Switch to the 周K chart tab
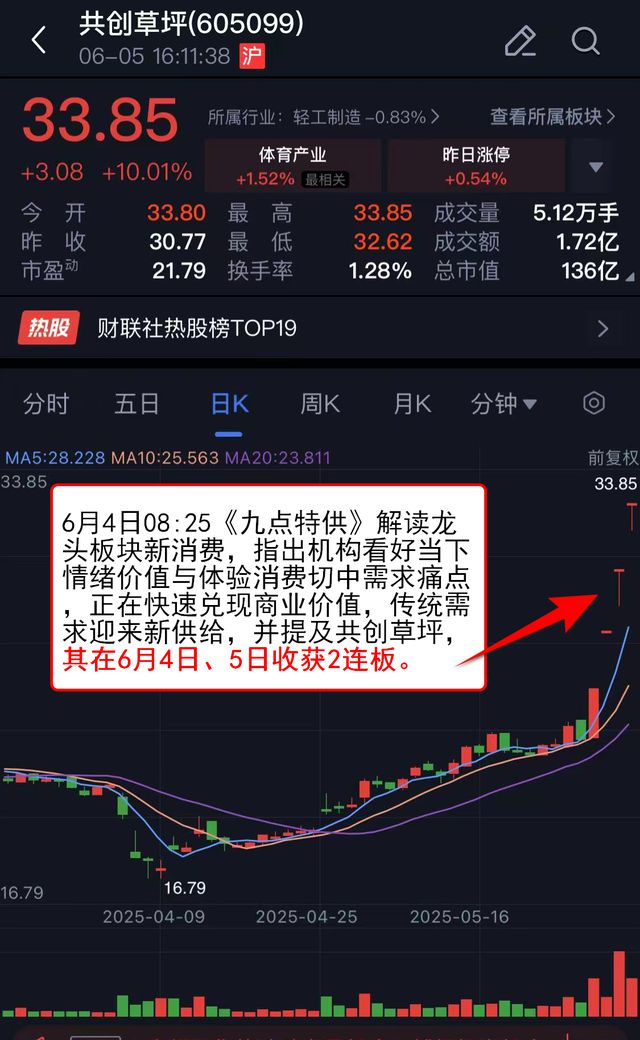Screen dimensions: 640x1040 click(320, 404)
